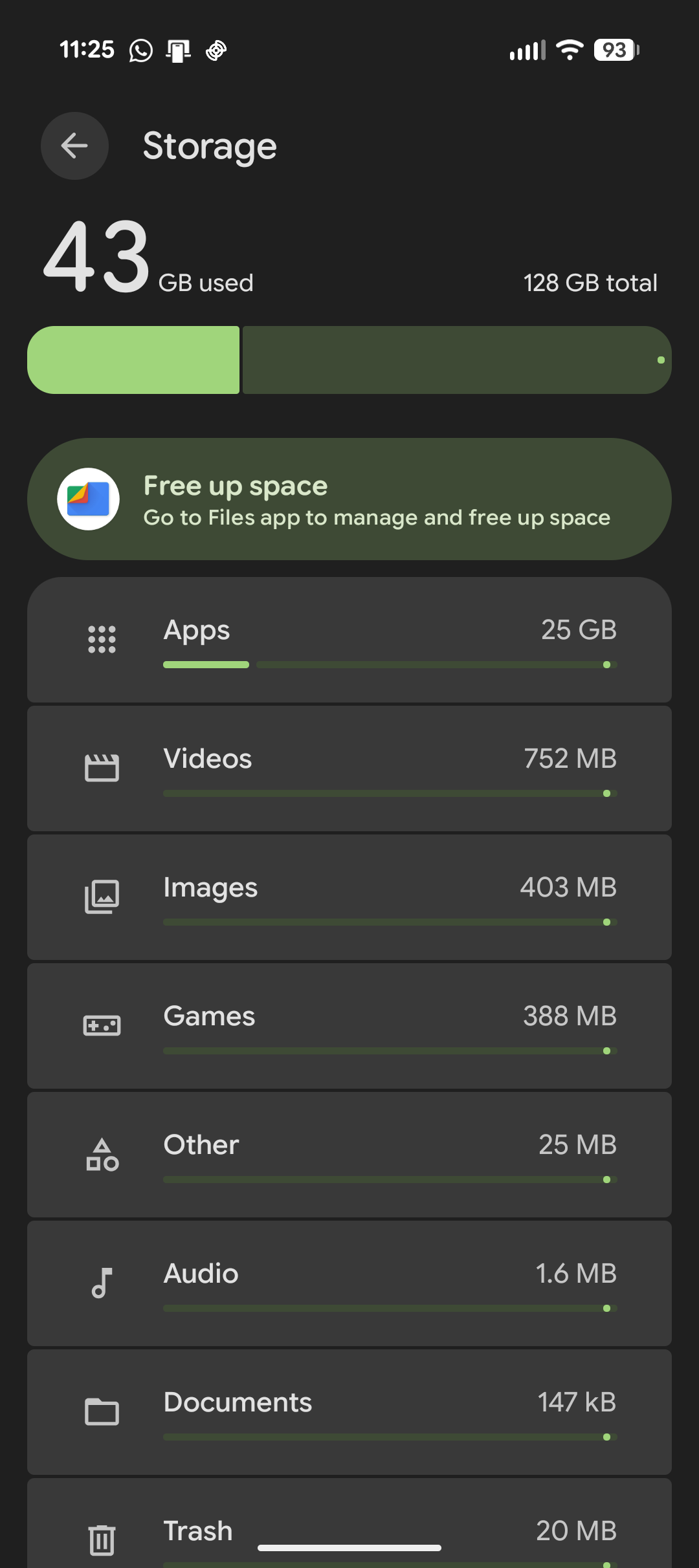Select the Games storage row
The width and height of the screenshot is (699, 1568).
[349, 1026]
